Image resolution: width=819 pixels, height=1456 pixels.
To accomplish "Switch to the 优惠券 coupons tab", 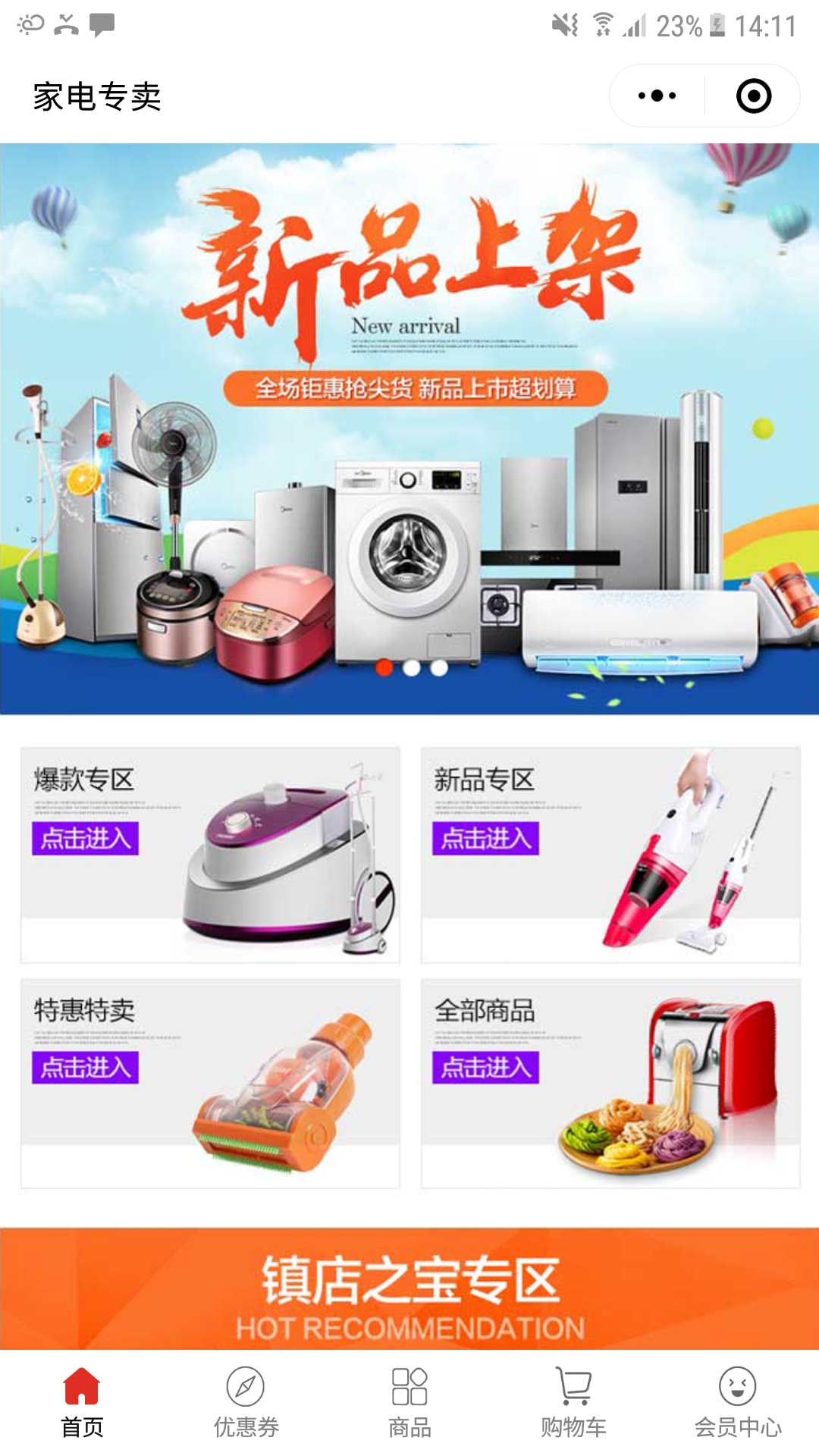I will pos(246,1403).
